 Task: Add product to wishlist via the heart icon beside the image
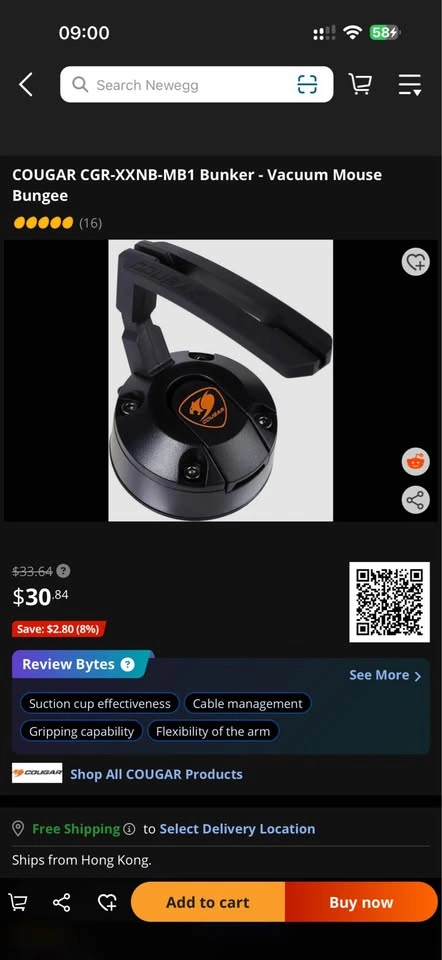416,263
